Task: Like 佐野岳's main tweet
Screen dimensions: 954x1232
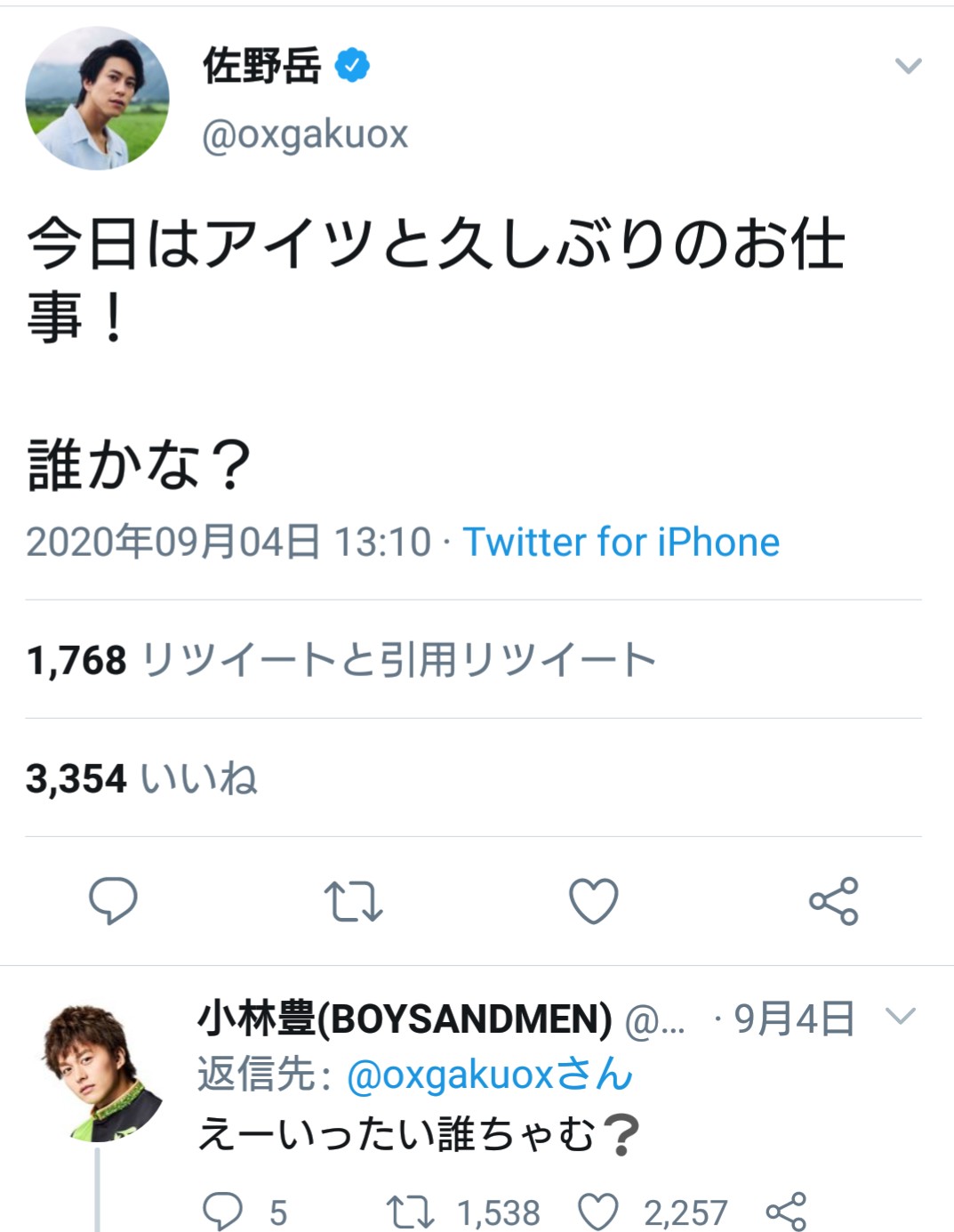Action: tap(593, 900)
